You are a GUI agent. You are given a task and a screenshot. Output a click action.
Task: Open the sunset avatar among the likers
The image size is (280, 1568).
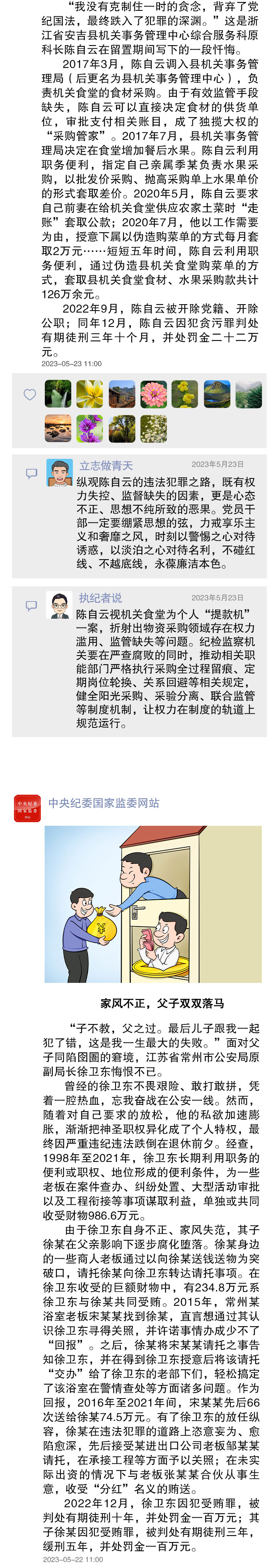coord(58,428)
